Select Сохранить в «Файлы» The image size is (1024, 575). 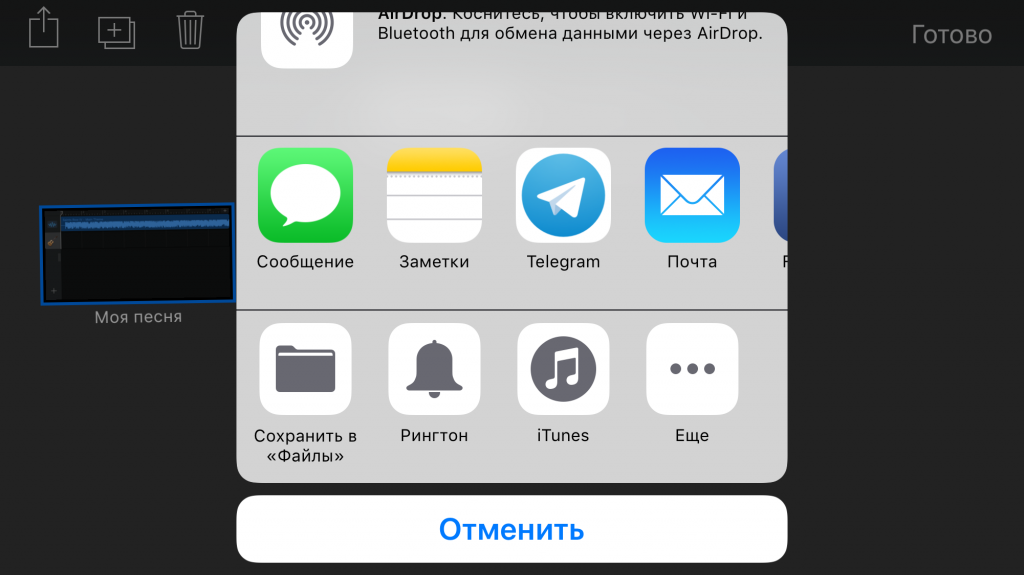305,369
